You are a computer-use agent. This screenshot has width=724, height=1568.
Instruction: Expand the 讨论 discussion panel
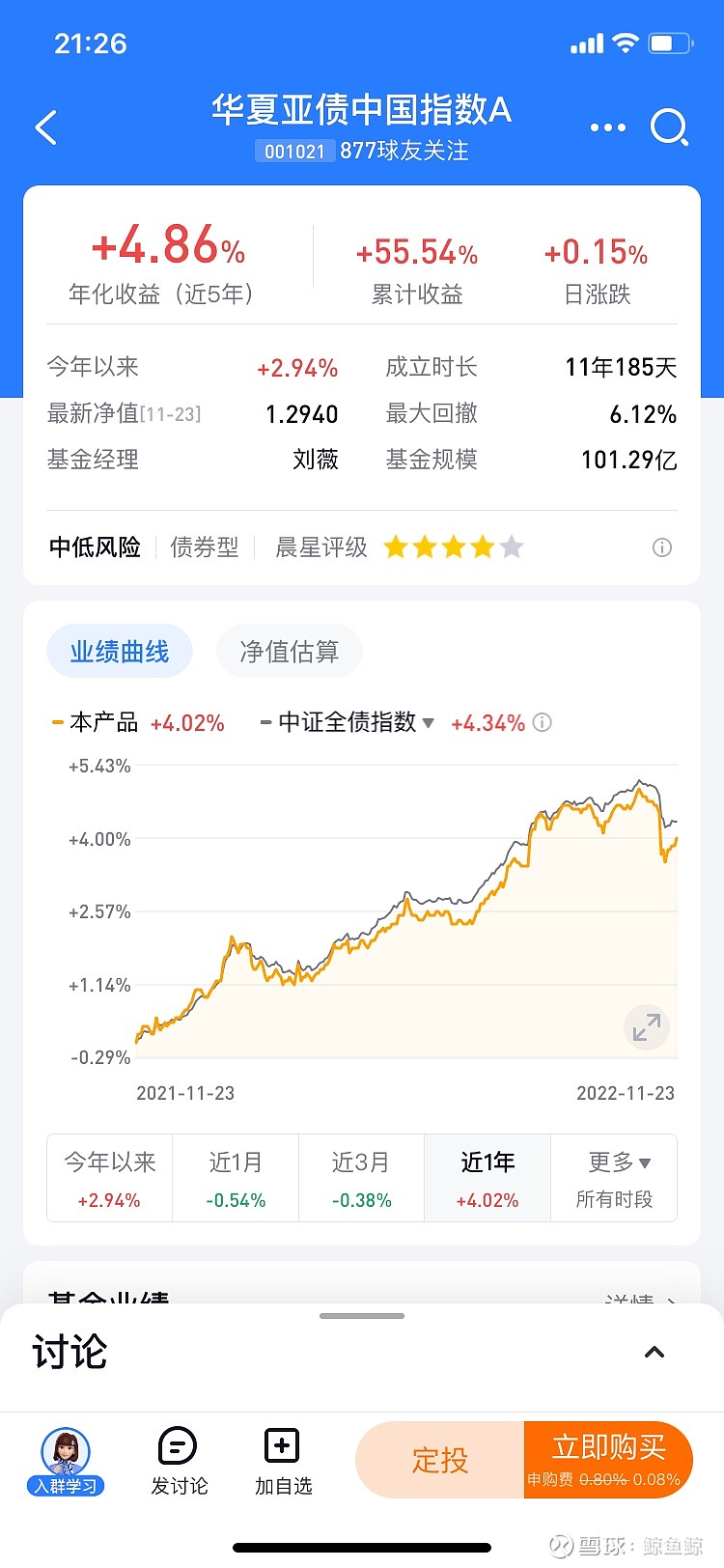click(654, 1352)
